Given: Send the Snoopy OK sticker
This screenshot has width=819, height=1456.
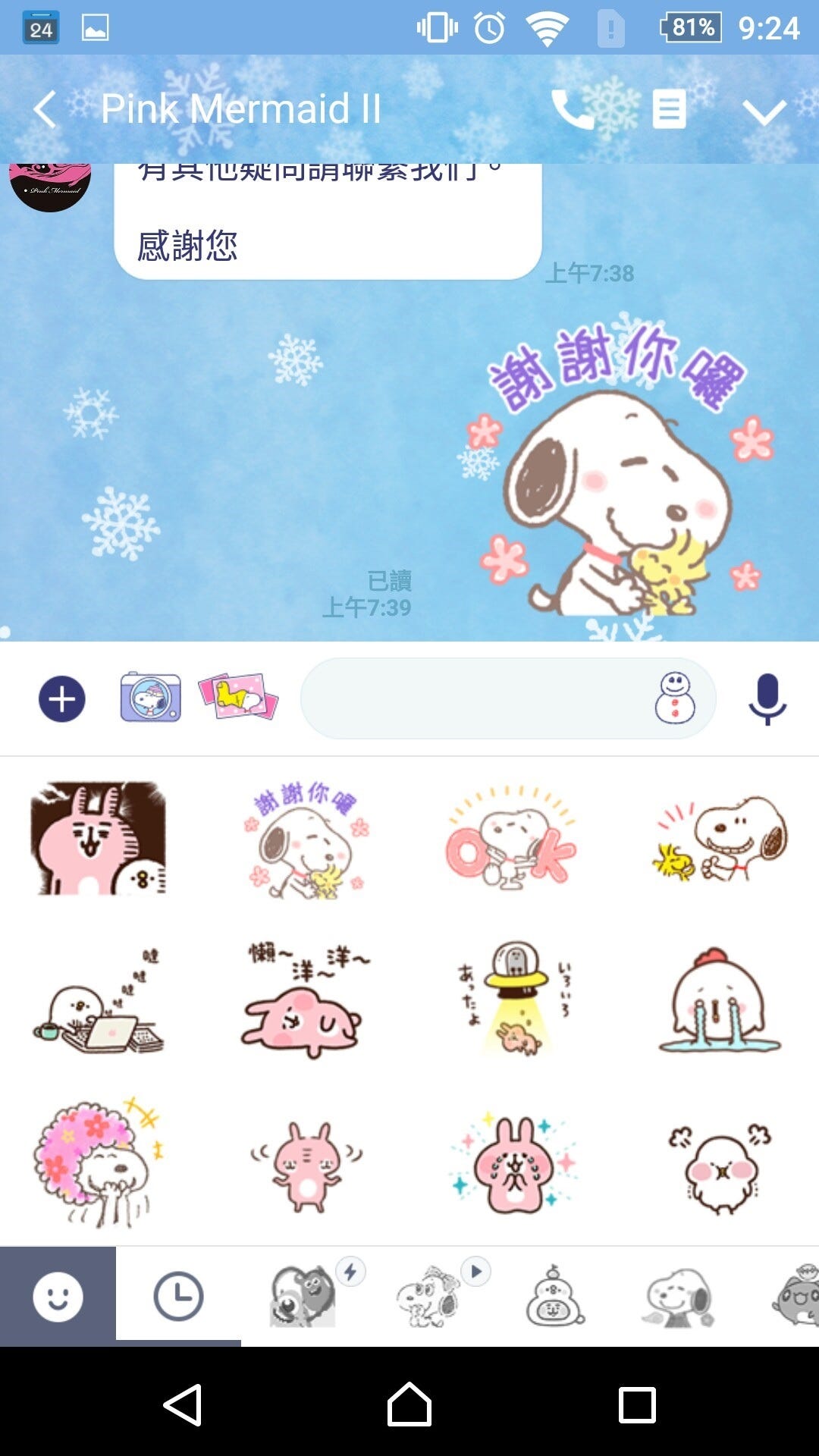Looking at the screenshot, I should [512, 840].
